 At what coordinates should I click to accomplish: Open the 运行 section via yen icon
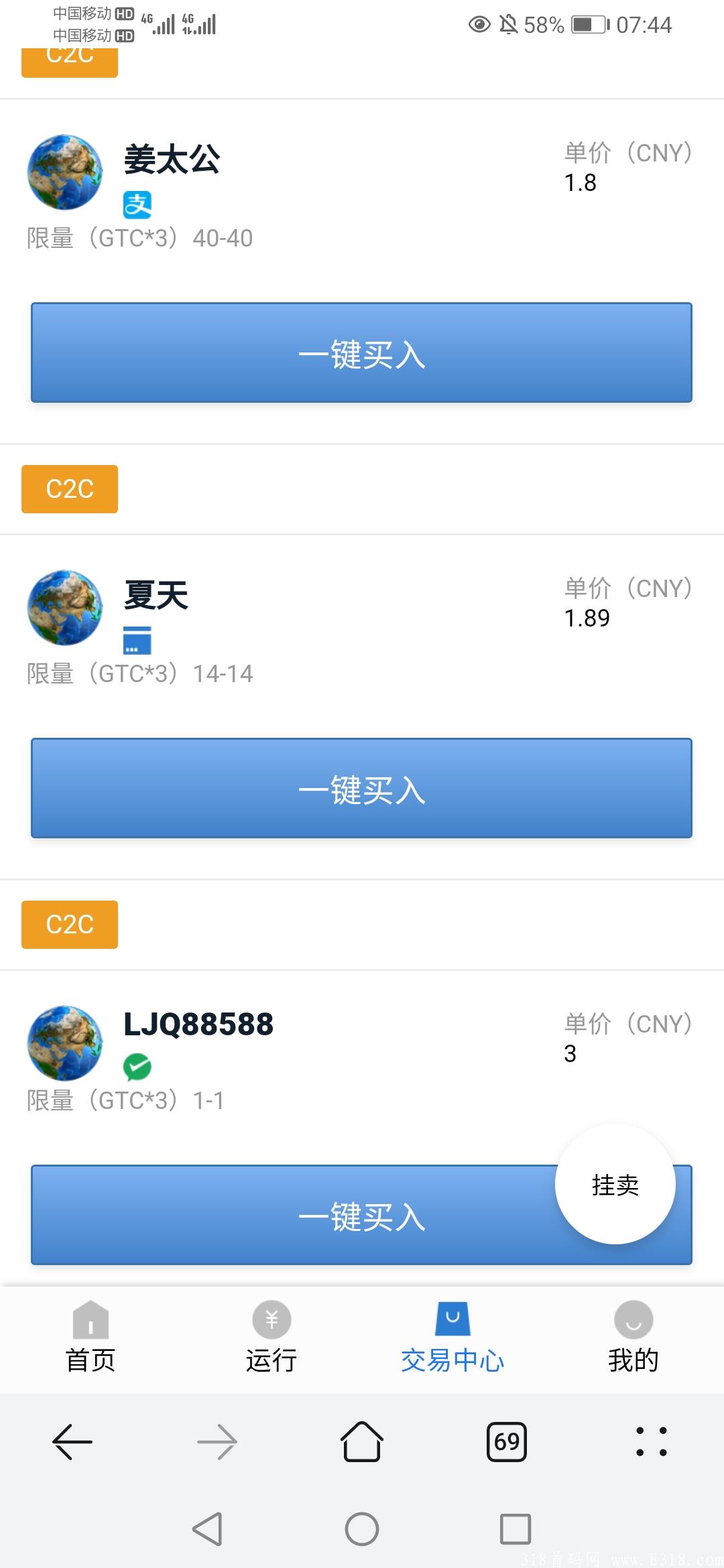click(271, 1319)
